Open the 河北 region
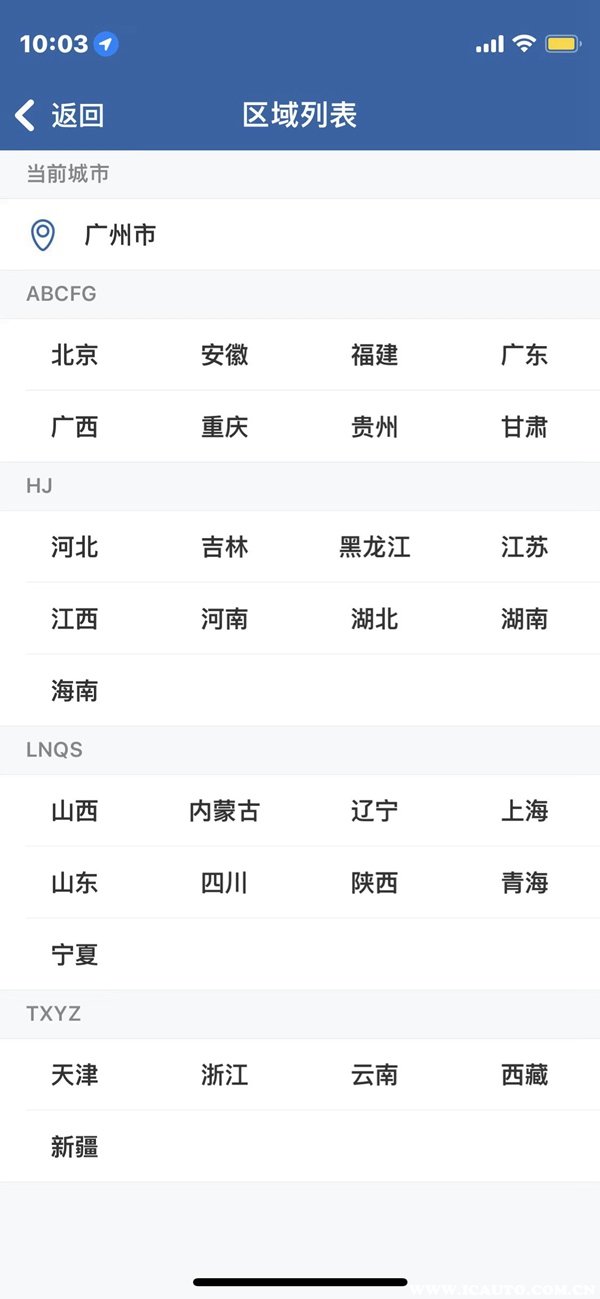The width and height of the screenshot is (600, 1299). coord(75,547)
